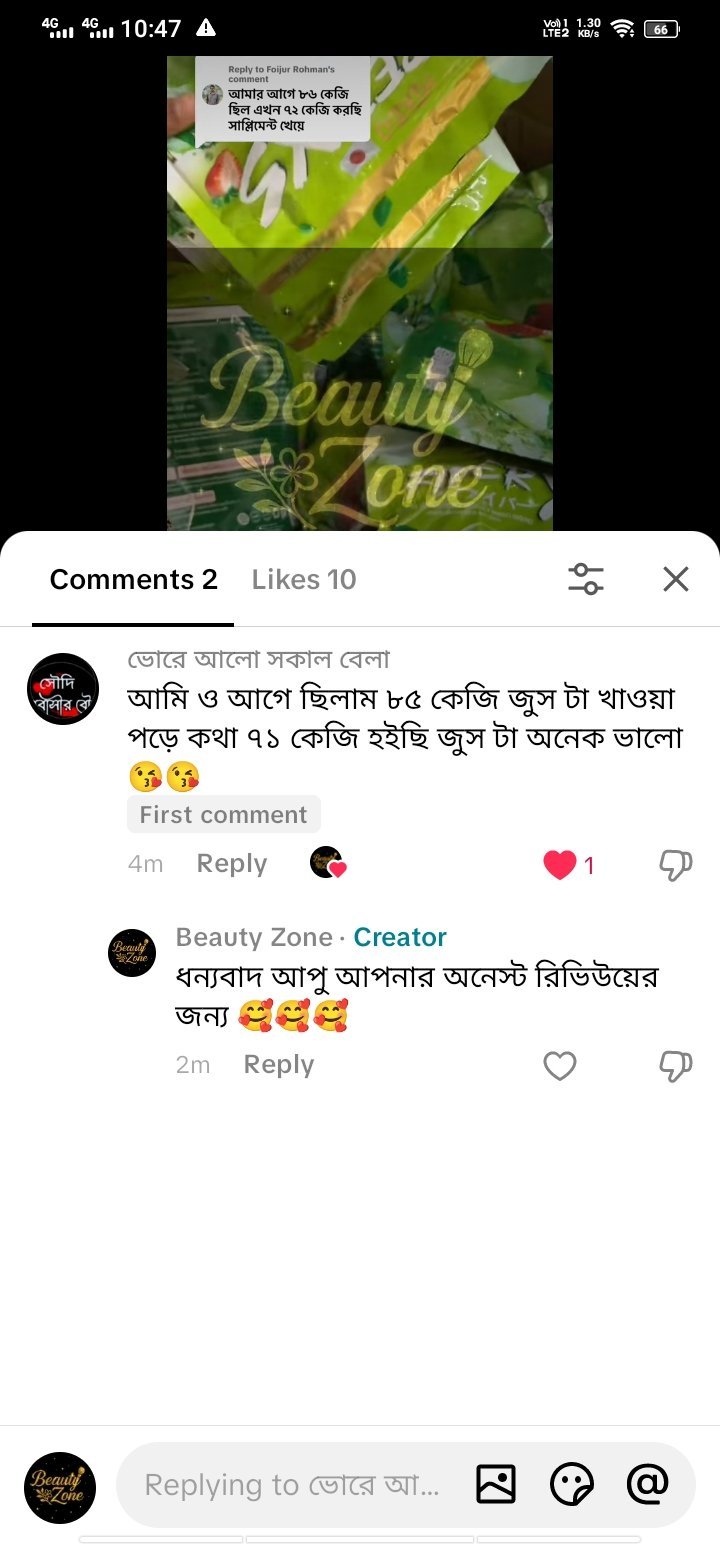Screen dimensions: 720x1544
Task: Open the Creator label link
Action: coord(399,937)
